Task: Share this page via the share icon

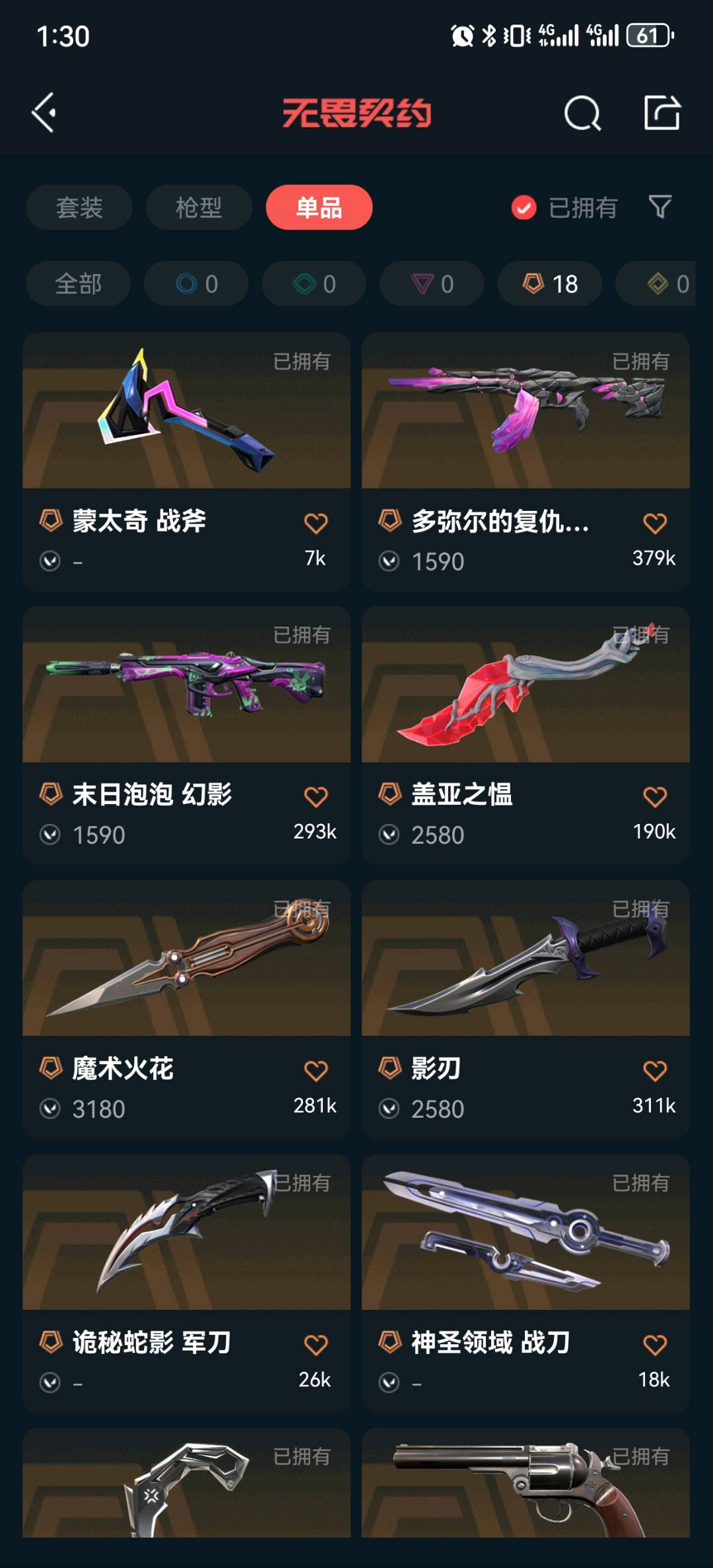Action: [x=662, y=113]
